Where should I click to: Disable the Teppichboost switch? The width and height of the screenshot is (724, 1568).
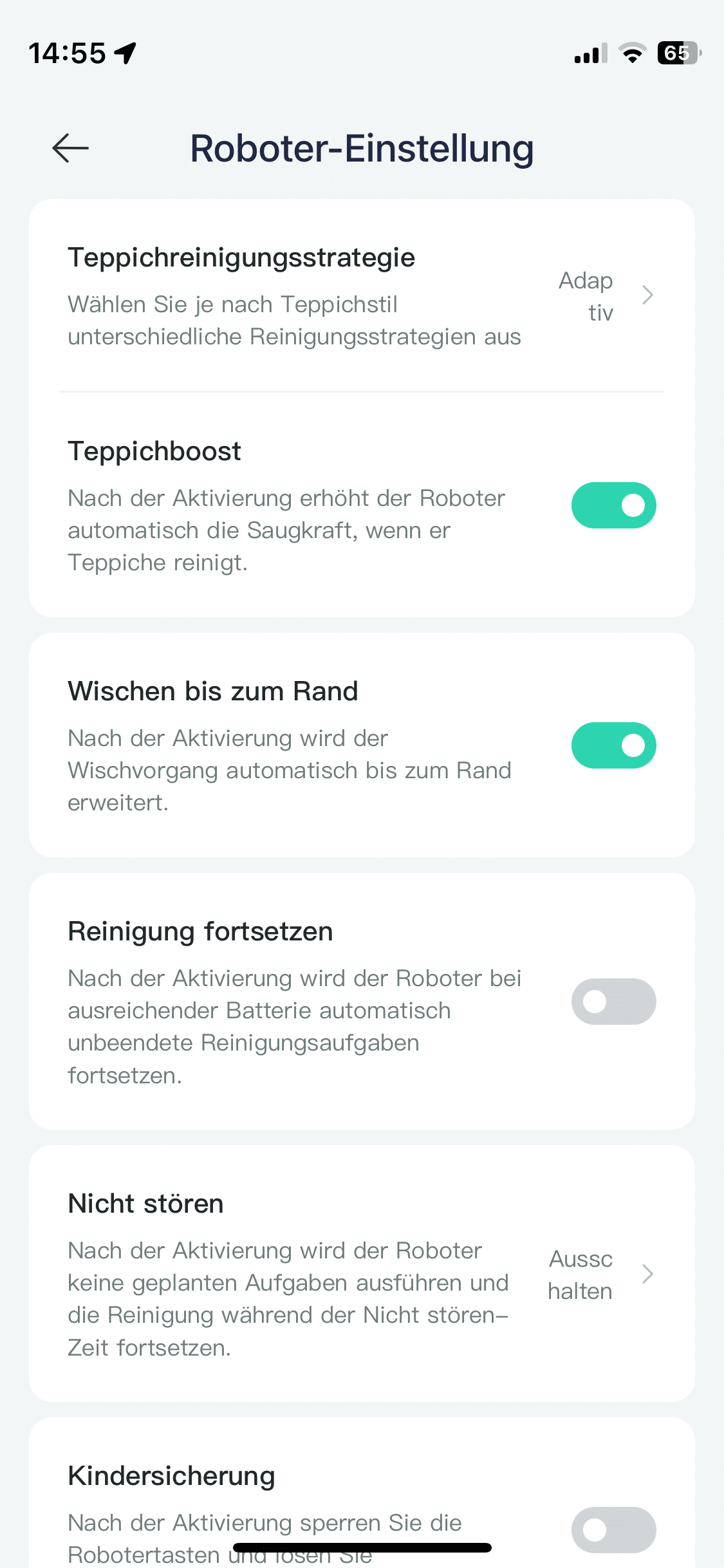(x=613, y=505)
